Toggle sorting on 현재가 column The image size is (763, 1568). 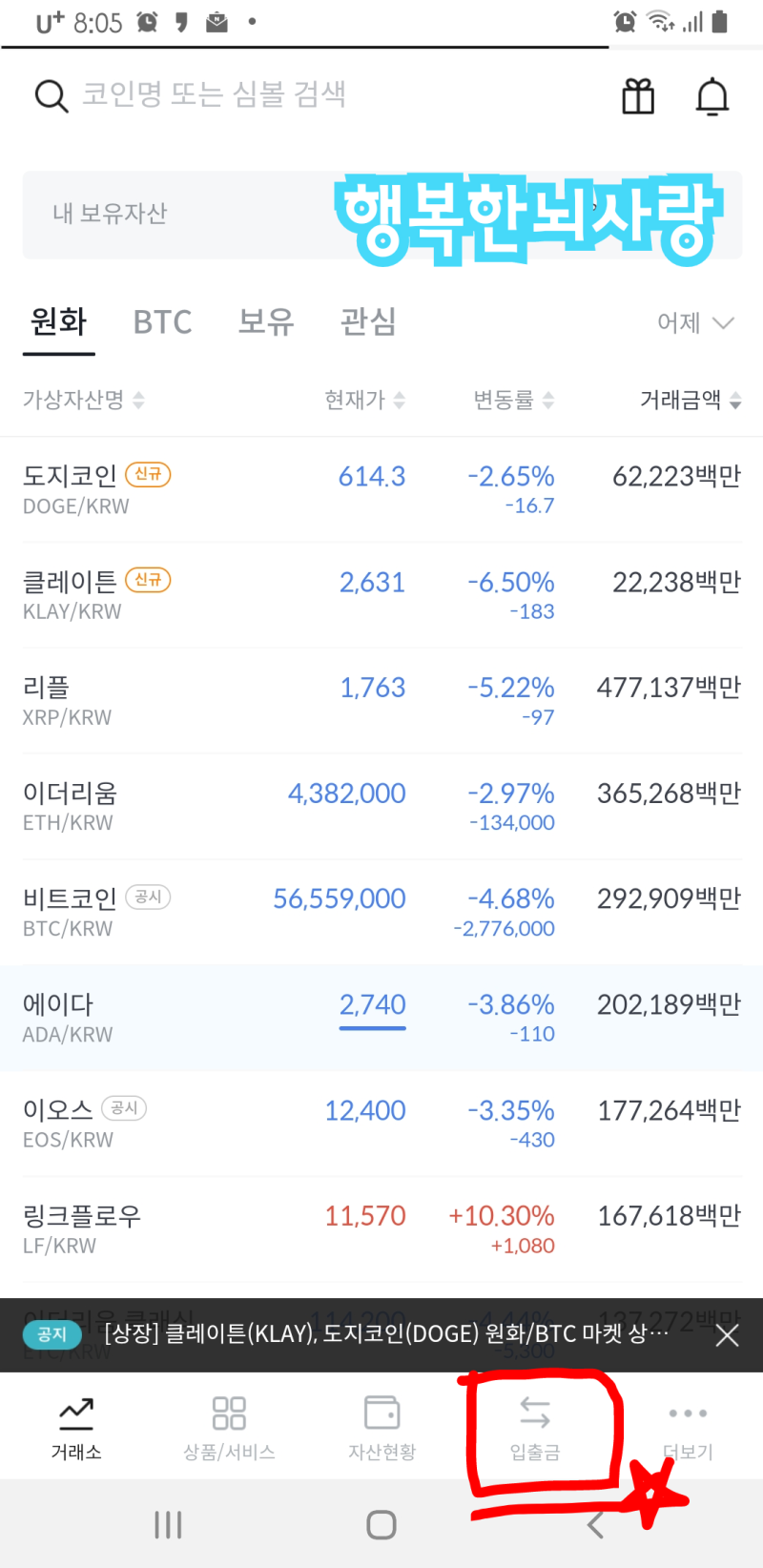(363, 400)
